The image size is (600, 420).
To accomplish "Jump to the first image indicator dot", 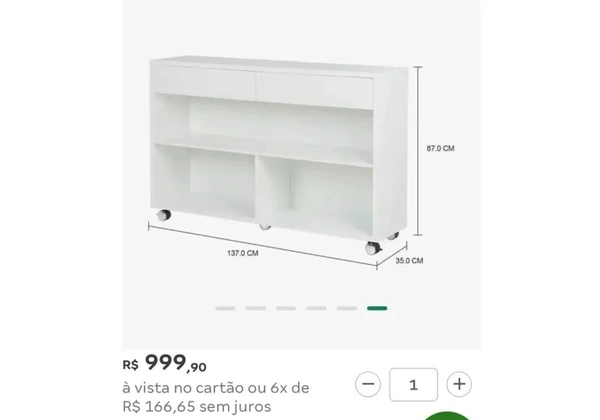I will point(225,308).
